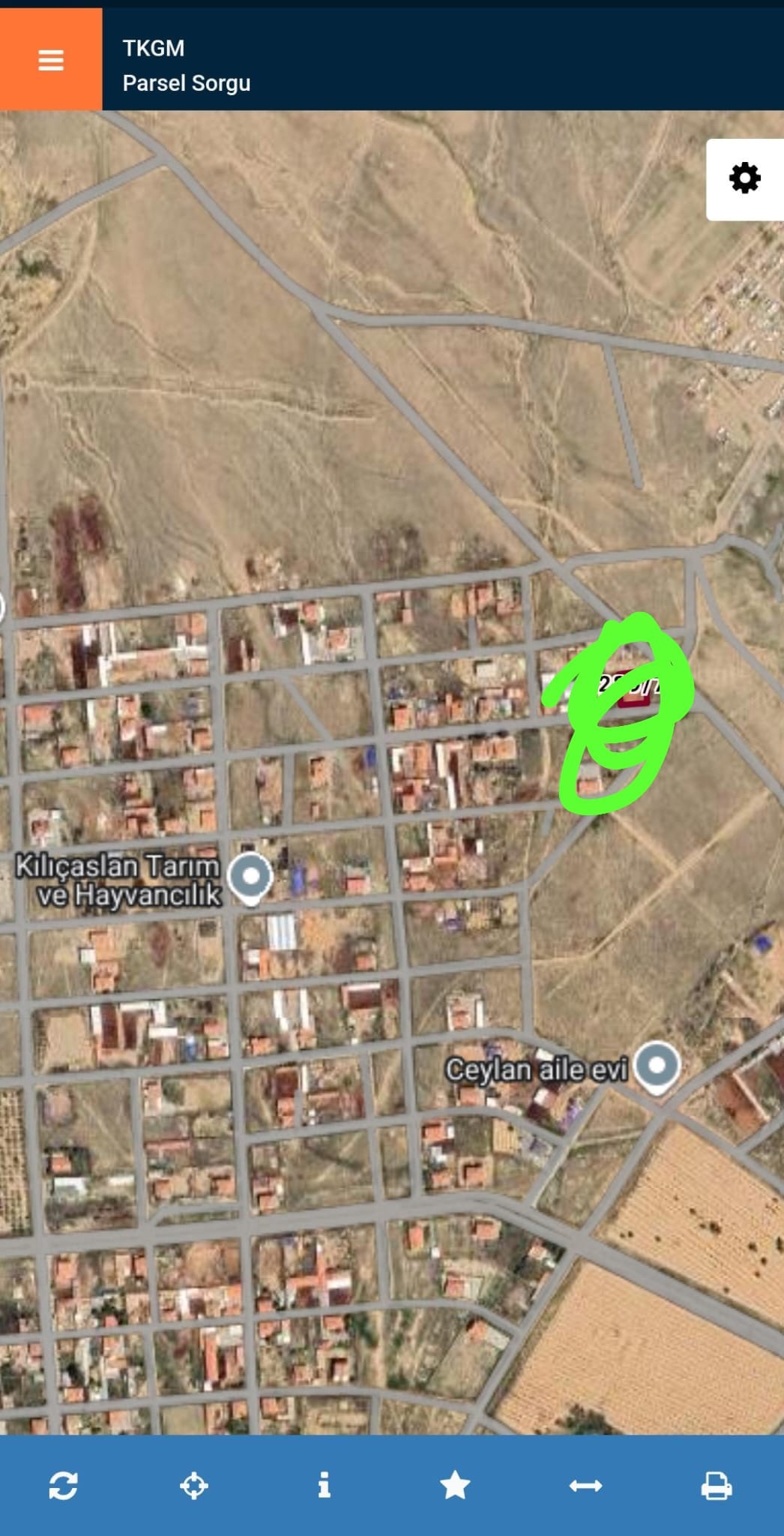This screenshot has width=784, height=1536.
Task: Open parcel info icon
Action: [324, 1484]
